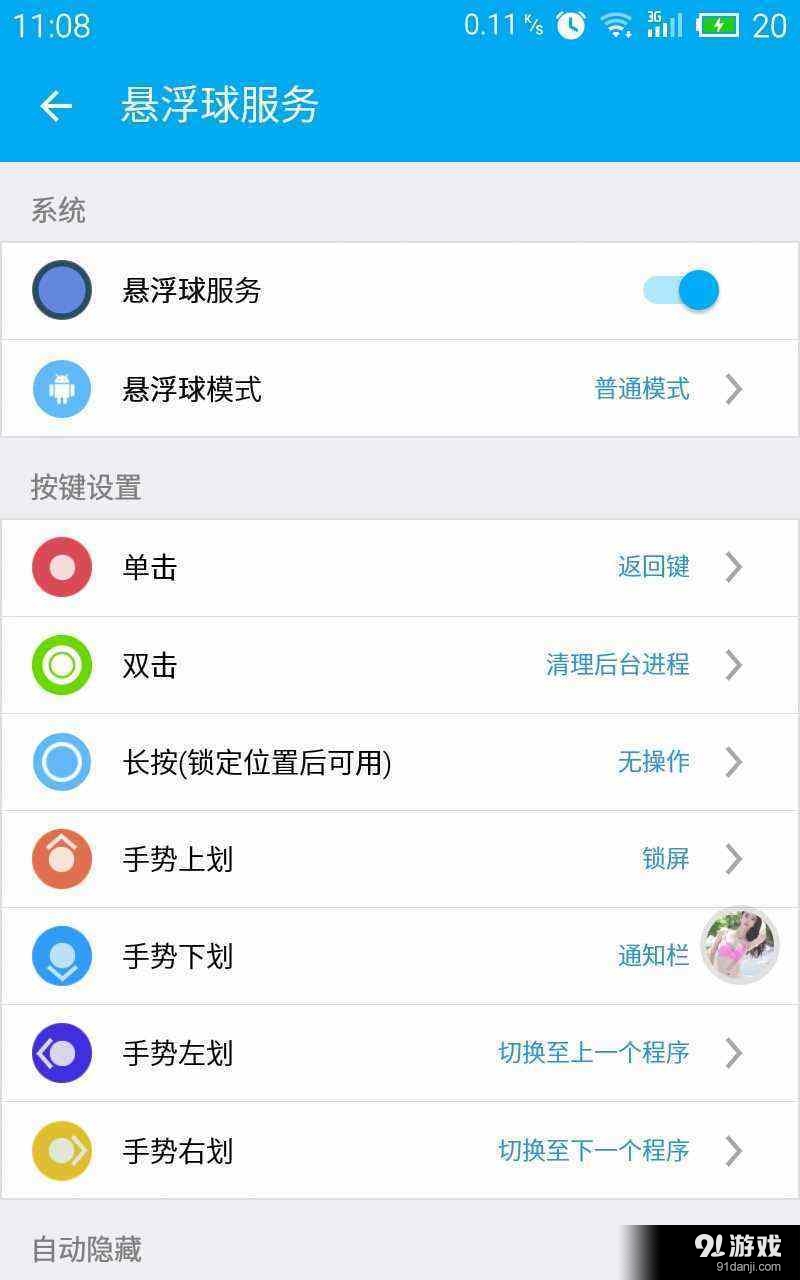Select the 单击 red floating ball icon
Viewport: 800px width, 1280px height.
61,567
